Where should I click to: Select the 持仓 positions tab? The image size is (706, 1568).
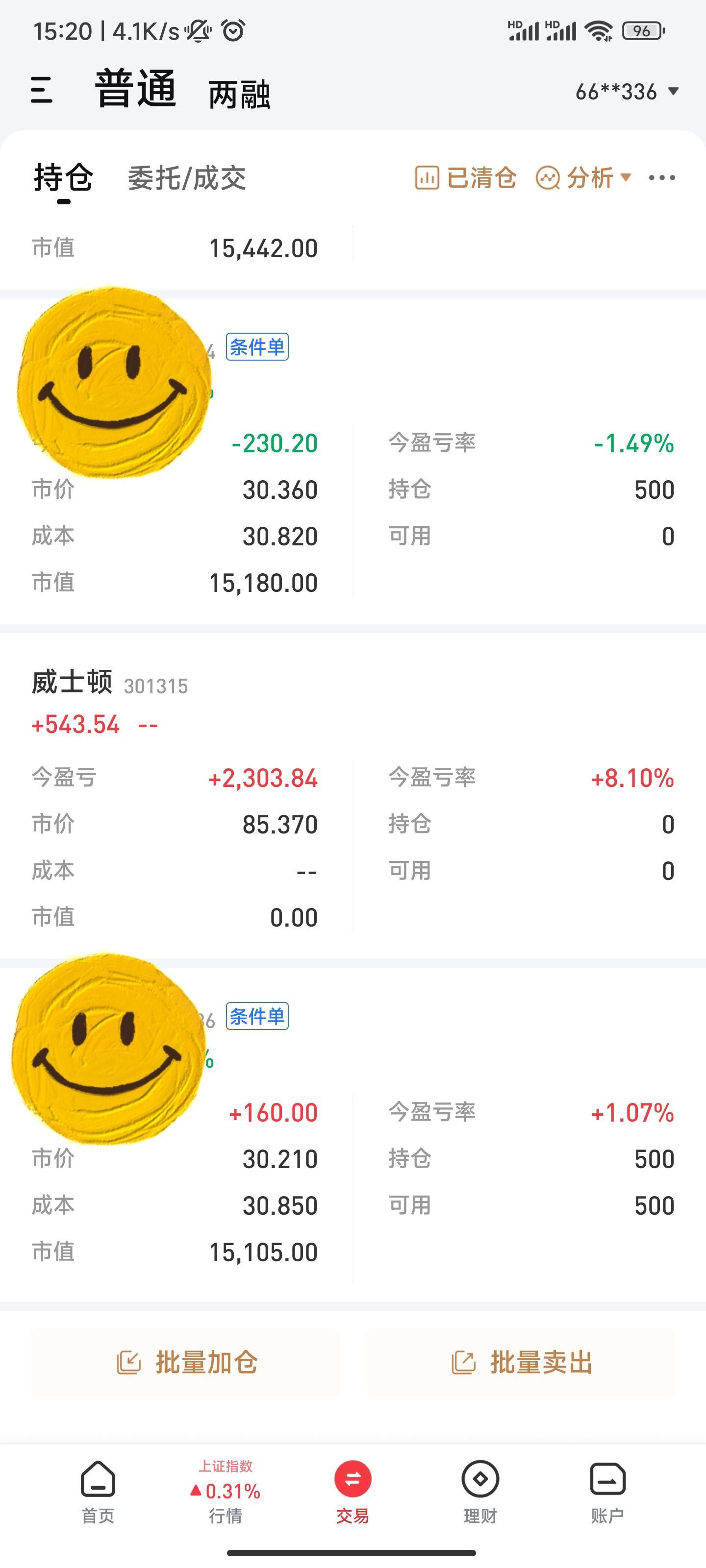63,177
